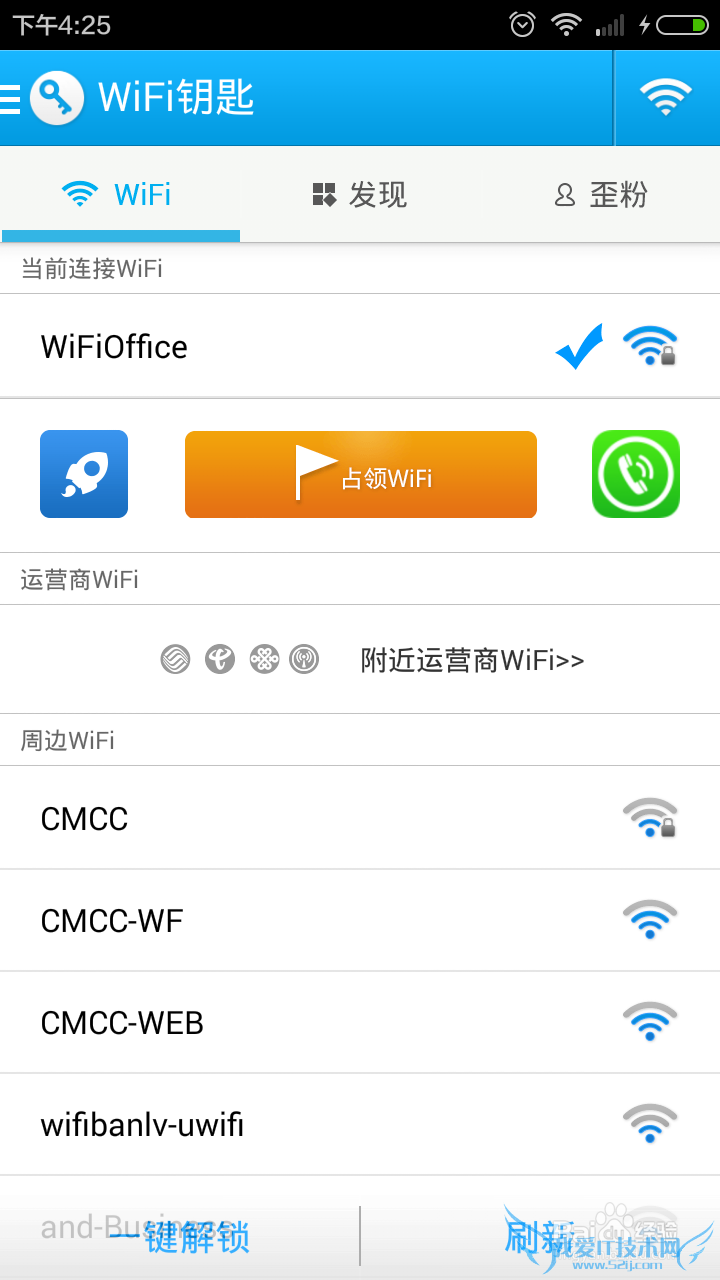Select the WiFi tab
Viewport: 720px width, 1280px height.
(x=119, y=194)
